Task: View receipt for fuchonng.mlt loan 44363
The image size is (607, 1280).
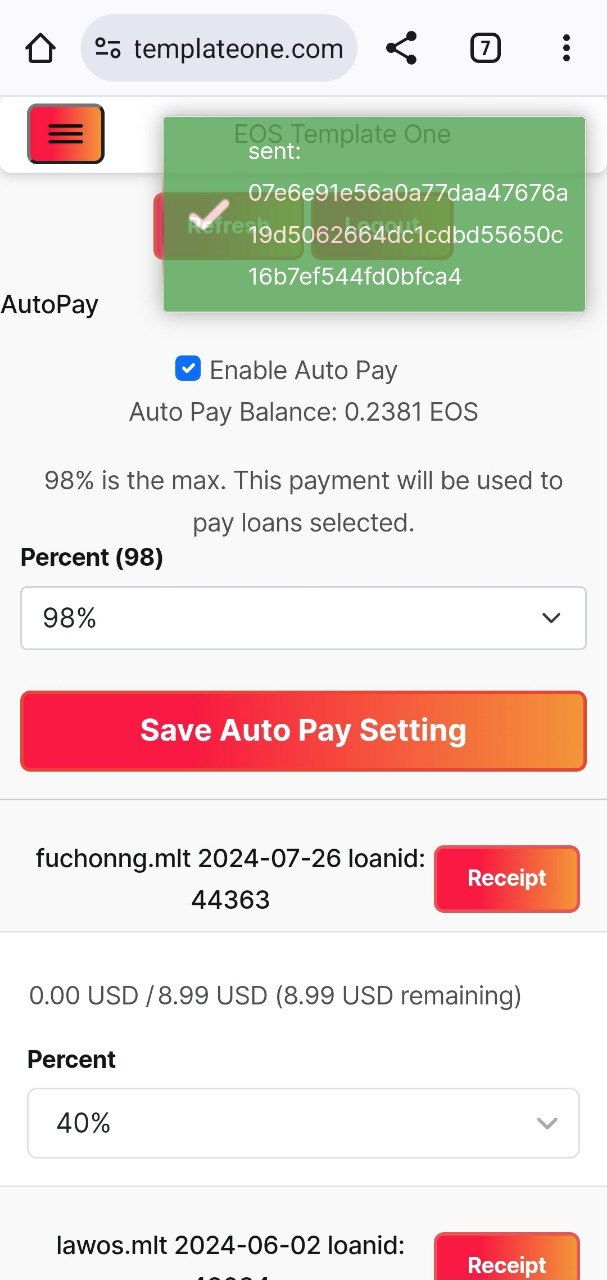Action: coord(507,879)
